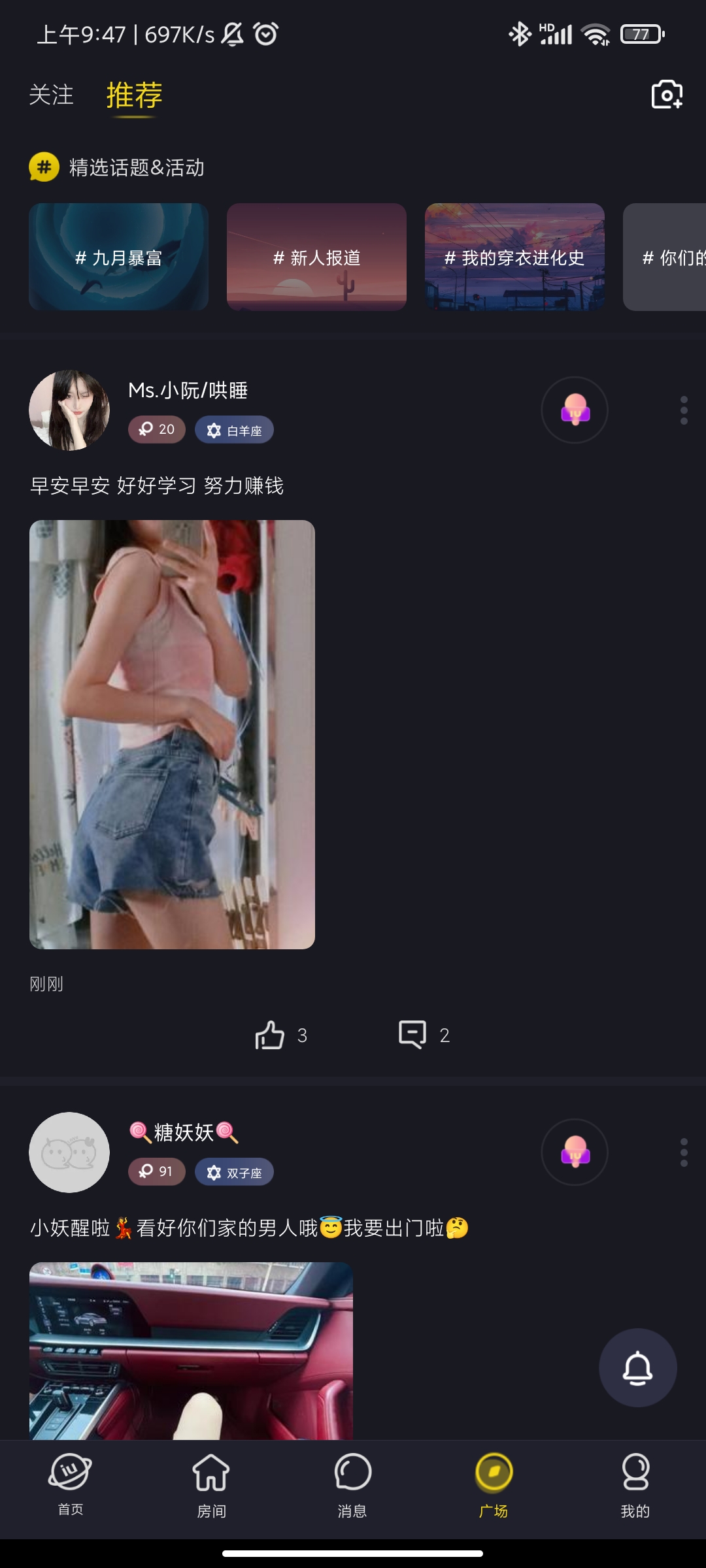Go to the 首页 tab
The width and height of the screenshot is (706, 1568).
pos(71,1483)
